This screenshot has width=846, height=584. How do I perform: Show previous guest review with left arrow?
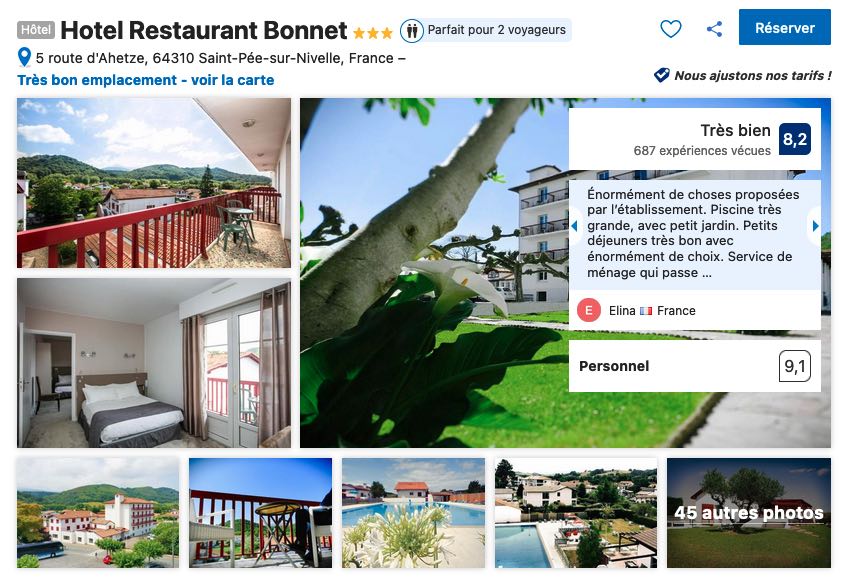pos(575,226)
